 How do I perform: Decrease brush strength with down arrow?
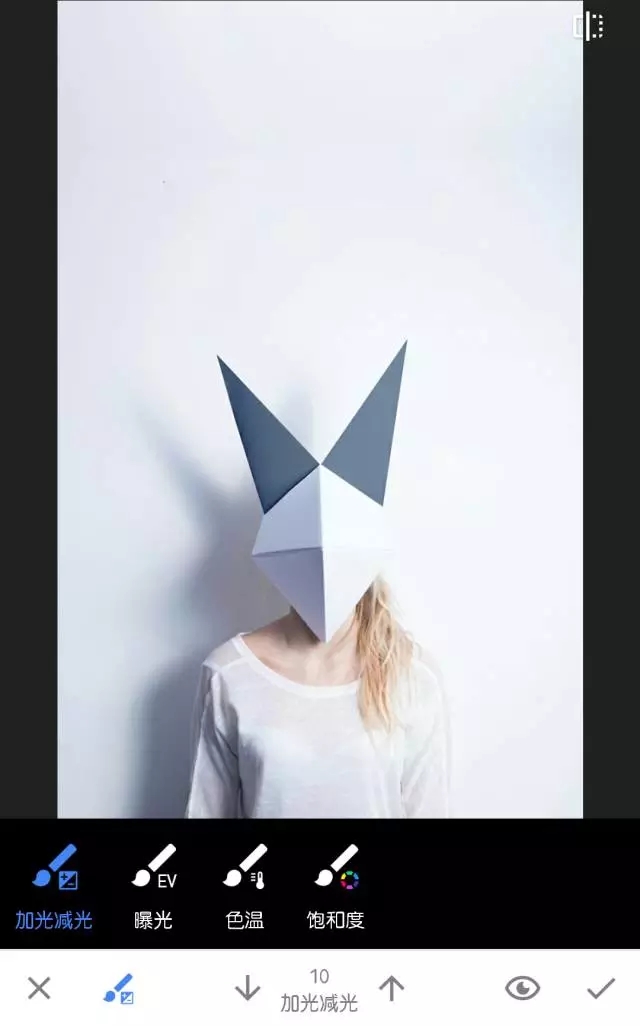tap(247, 988)
